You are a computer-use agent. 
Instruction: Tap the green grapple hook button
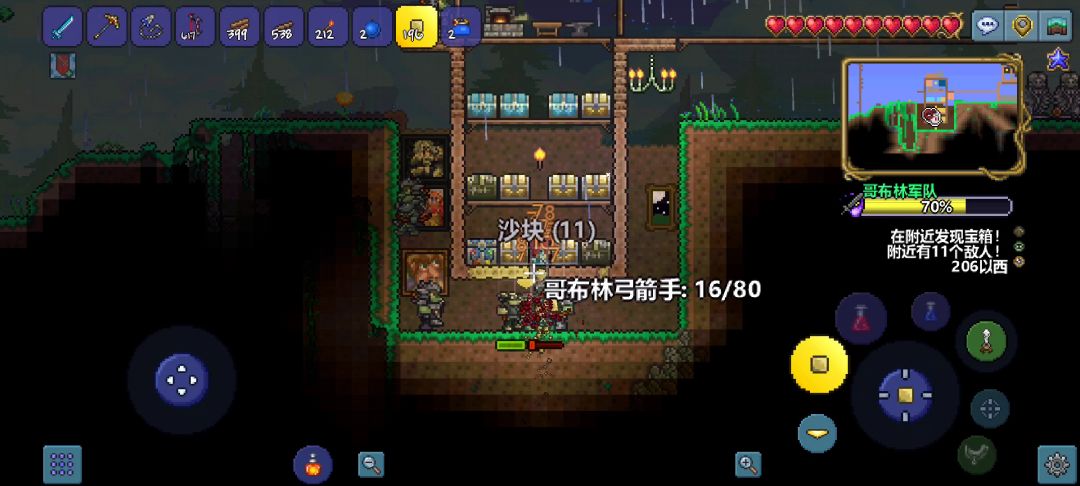pos(985,341)
